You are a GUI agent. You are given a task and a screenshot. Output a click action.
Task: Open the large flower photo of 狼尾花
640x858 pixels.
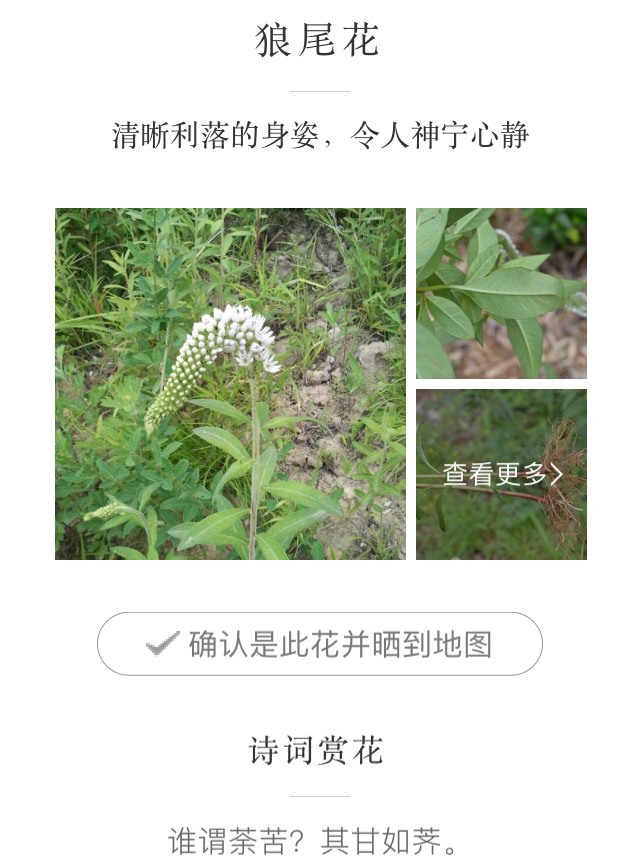click(230, 384)
